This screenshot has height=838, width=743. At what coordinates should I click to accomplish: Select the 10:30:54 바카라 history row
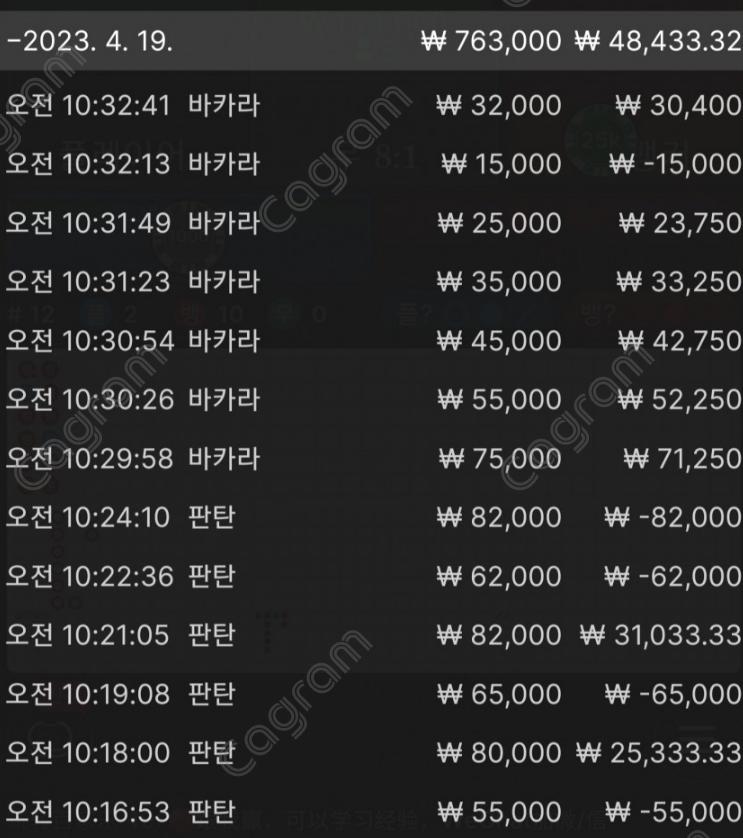[371, 340]
